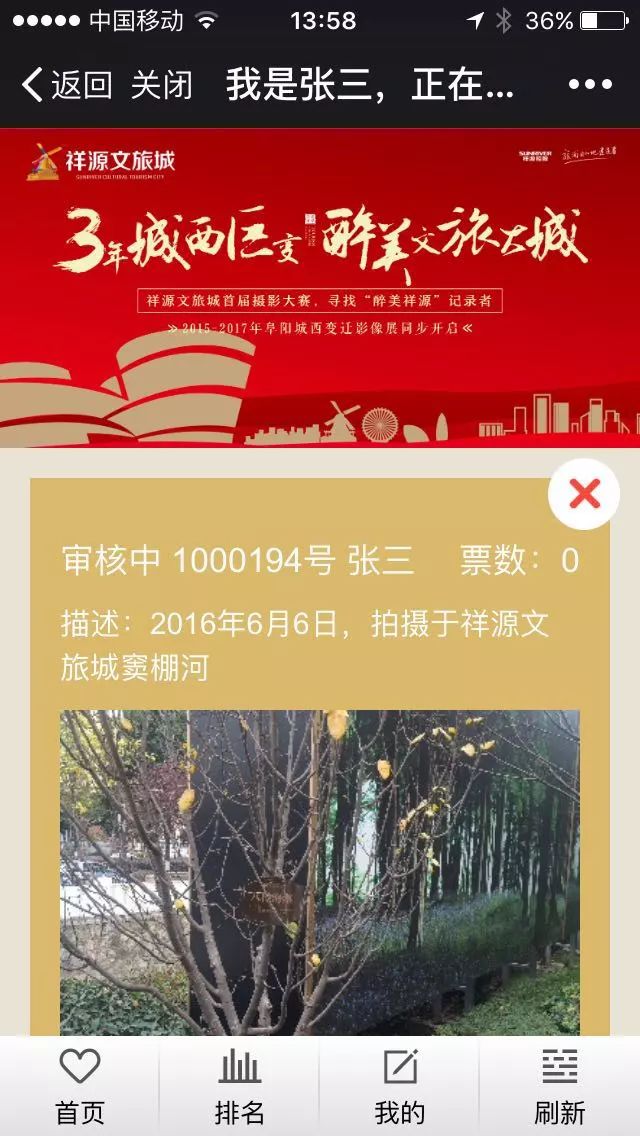Viewport: 640px width, 1136px height.
Task: Open the three-dot overflow menu
Action: pos(589,85)
